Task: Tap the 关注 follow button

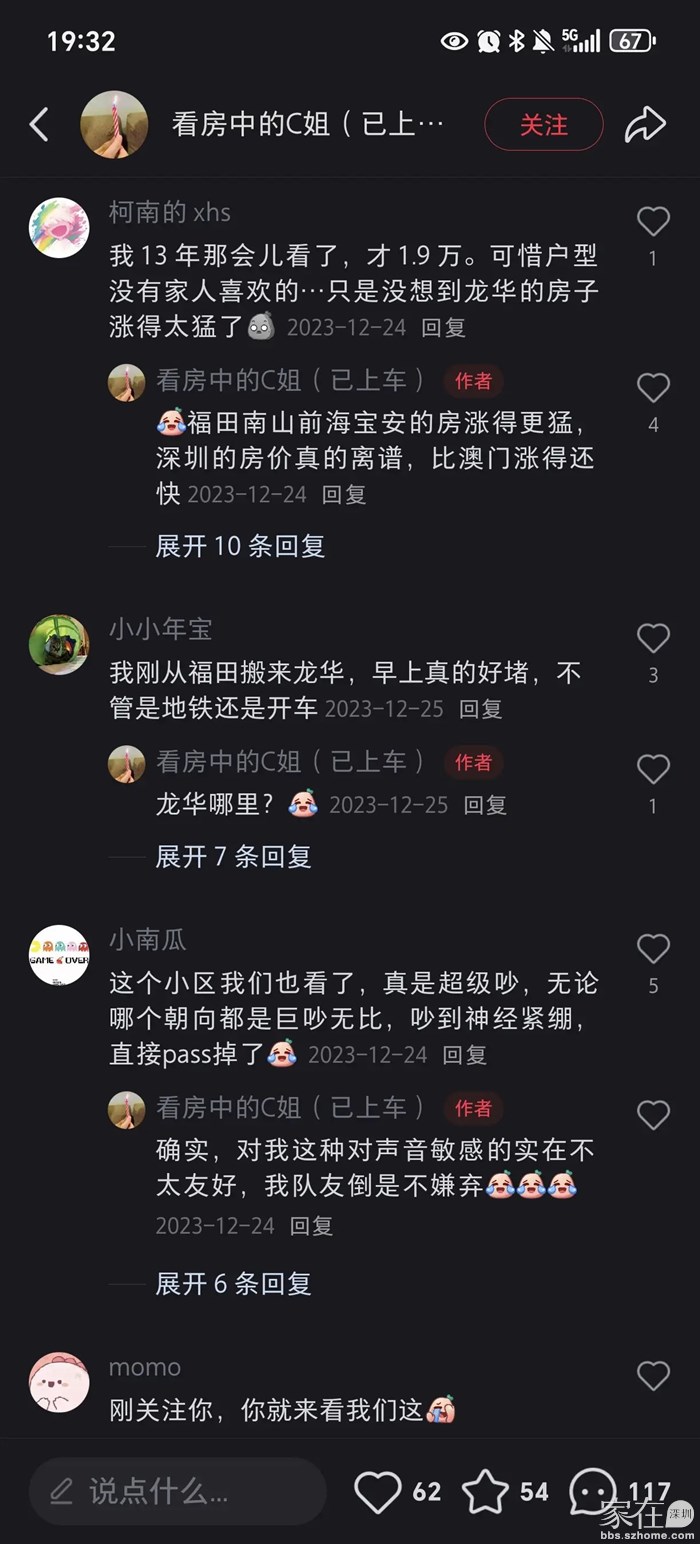Action: [543, 125]
